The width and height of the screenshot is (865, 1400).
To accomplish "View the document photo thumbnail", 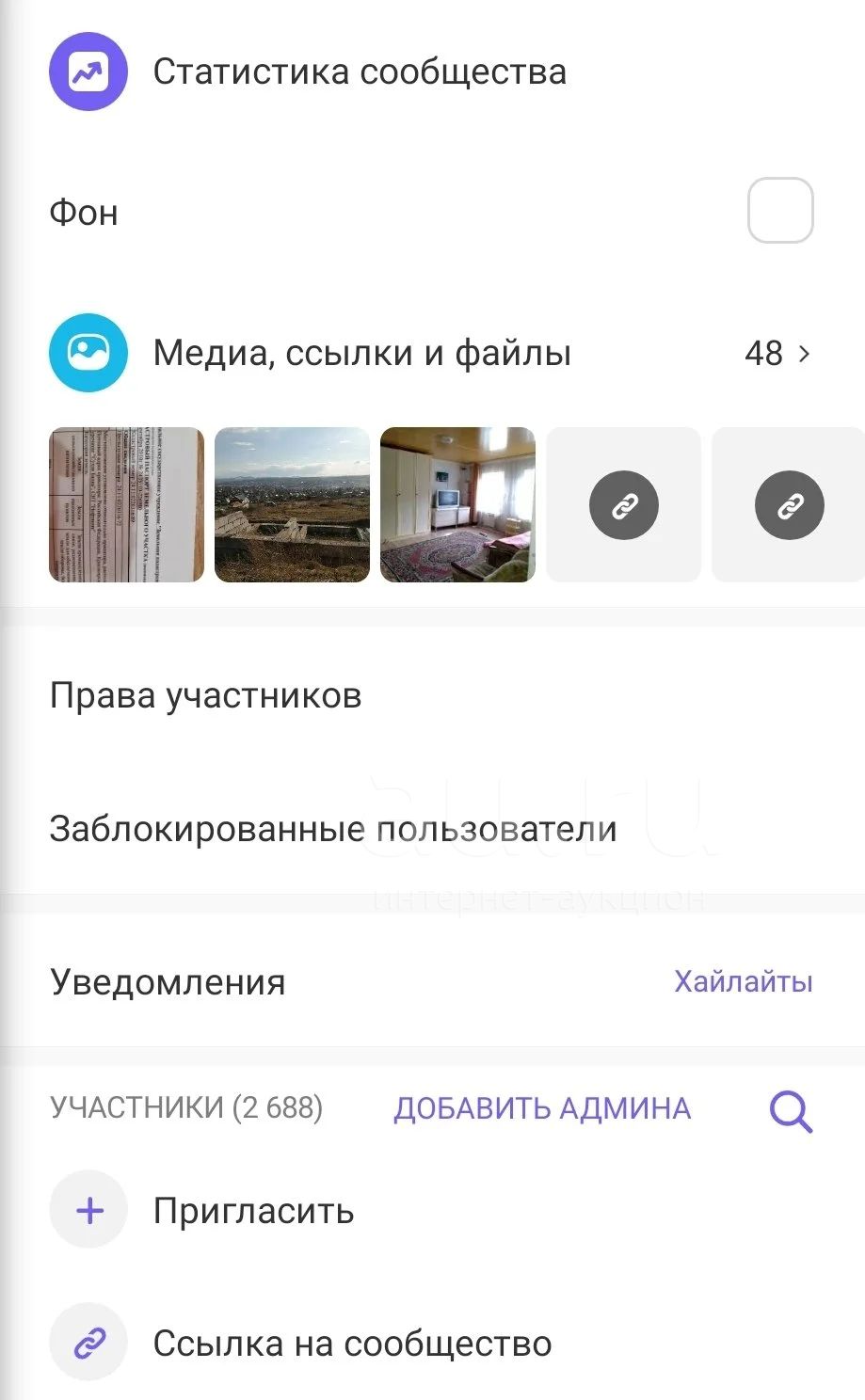I will click(x=126, y=504).
